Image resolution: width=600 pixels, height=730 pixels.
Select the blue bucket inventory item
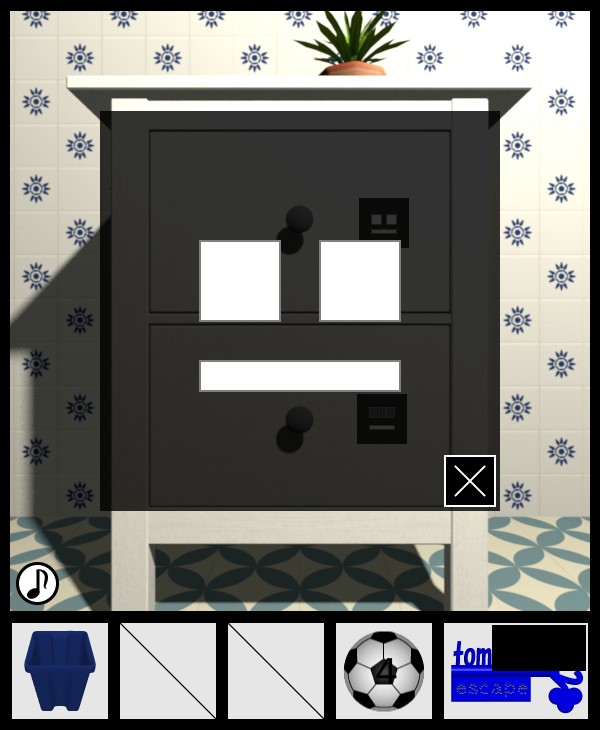60,671
